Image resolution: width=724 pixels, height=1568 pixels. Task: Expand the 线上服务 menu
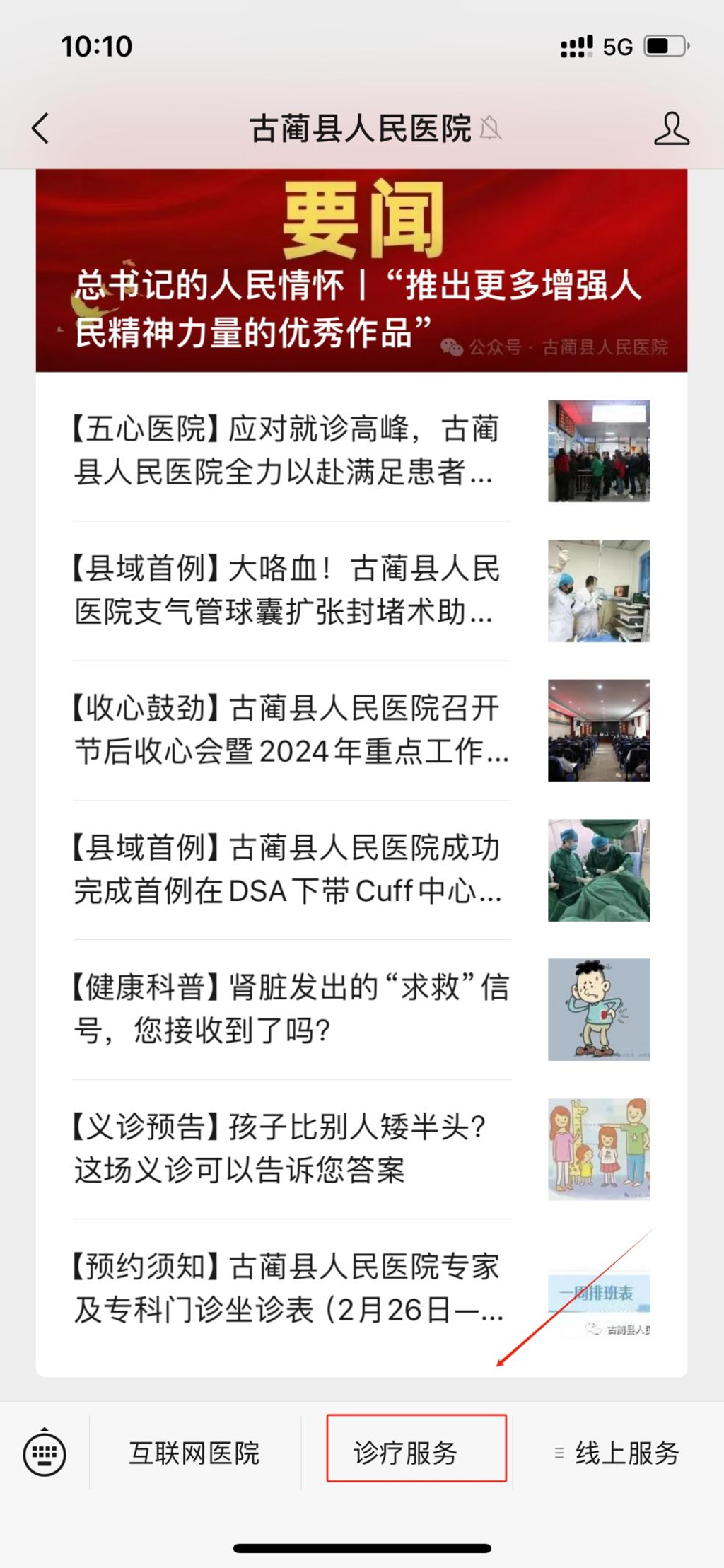(x=617, y=1454)
